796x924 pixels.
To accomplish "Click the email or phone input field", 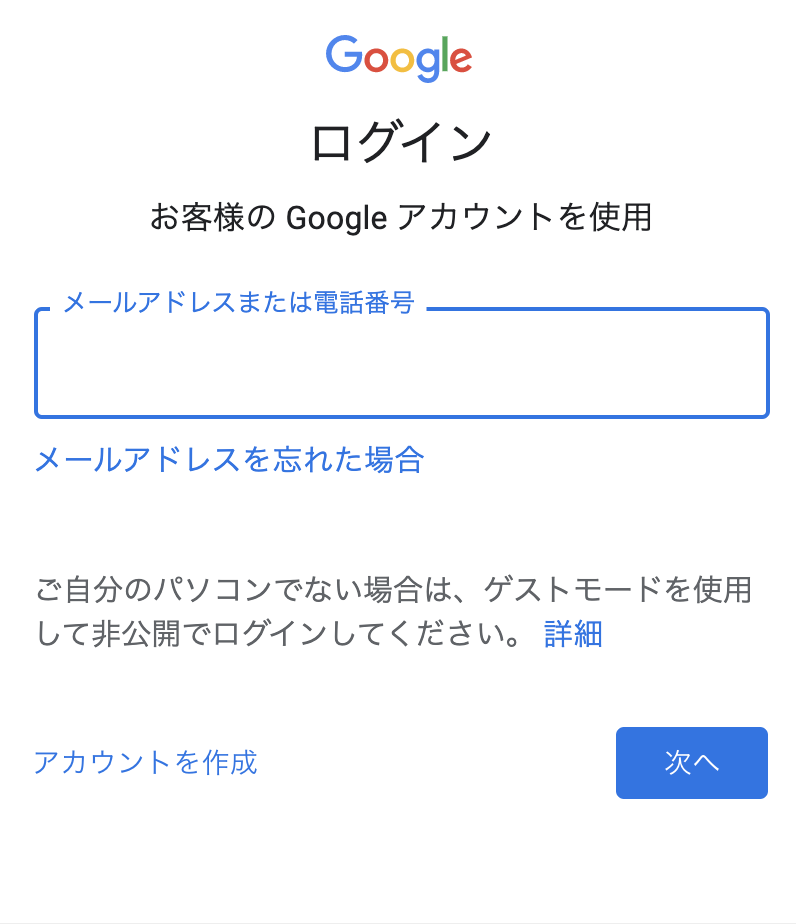I will pos(398,362).
